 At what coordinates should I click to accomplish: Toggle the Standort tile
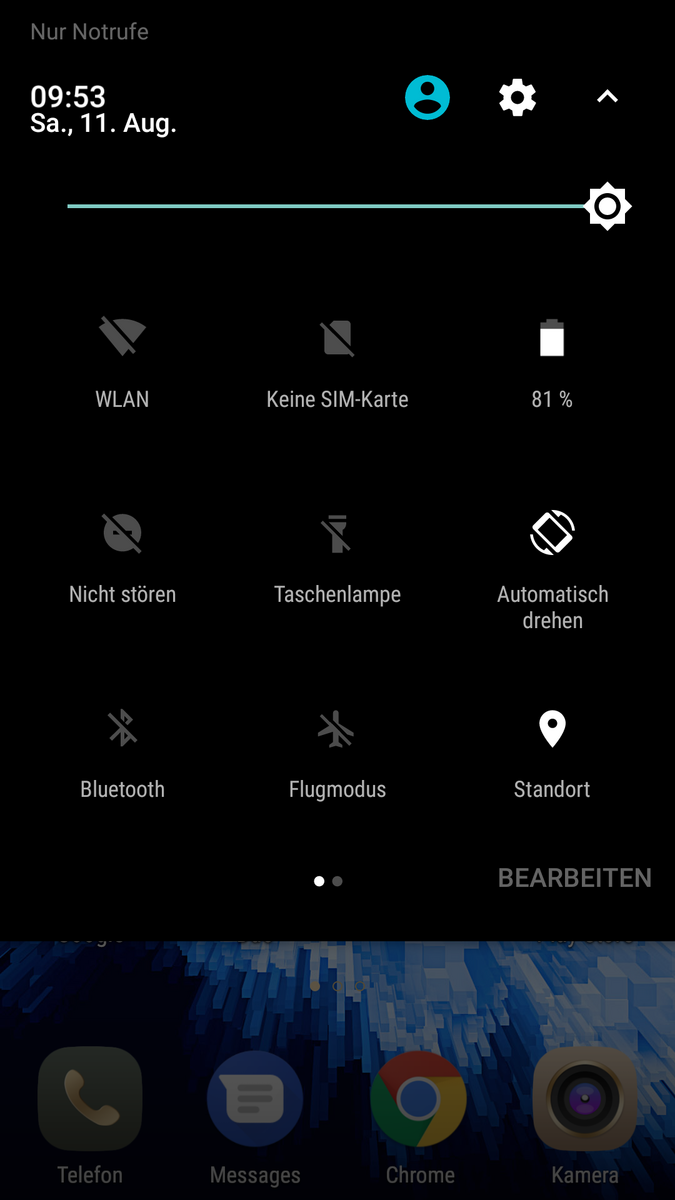[552, 728]
